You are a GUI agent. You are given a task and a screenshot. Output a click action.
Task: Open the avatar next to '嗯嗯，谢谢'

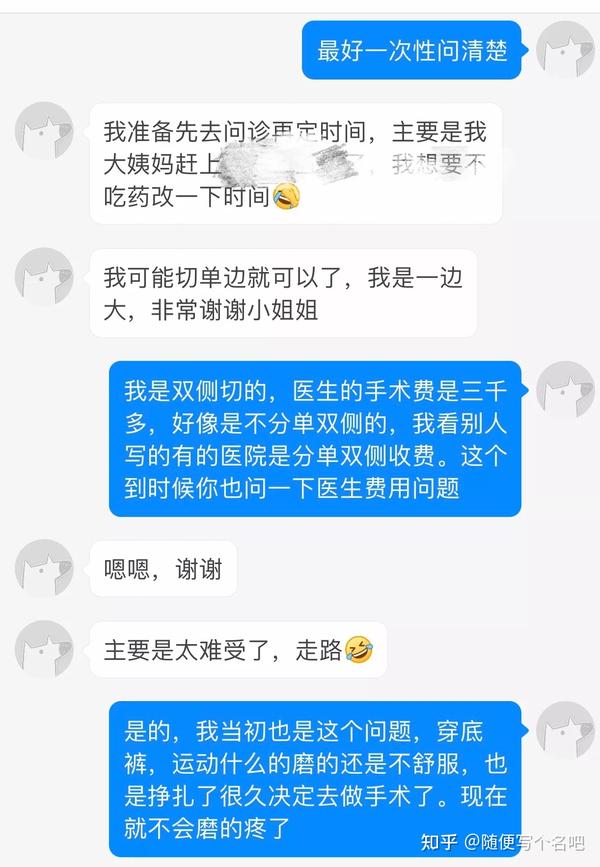point(44,568)
